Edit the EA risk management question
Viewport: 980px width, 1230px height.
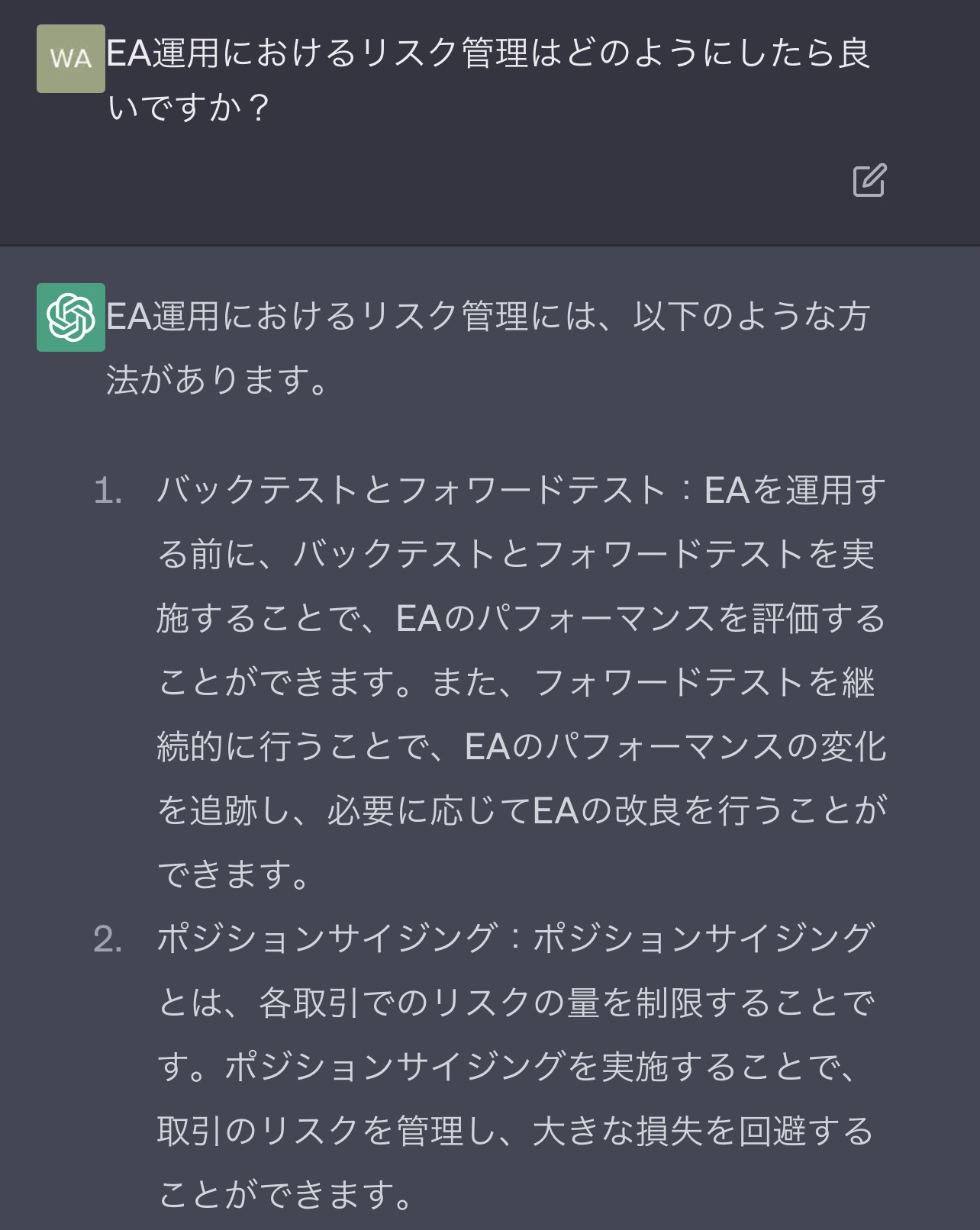pyautogui.click(x=869, y=180)
